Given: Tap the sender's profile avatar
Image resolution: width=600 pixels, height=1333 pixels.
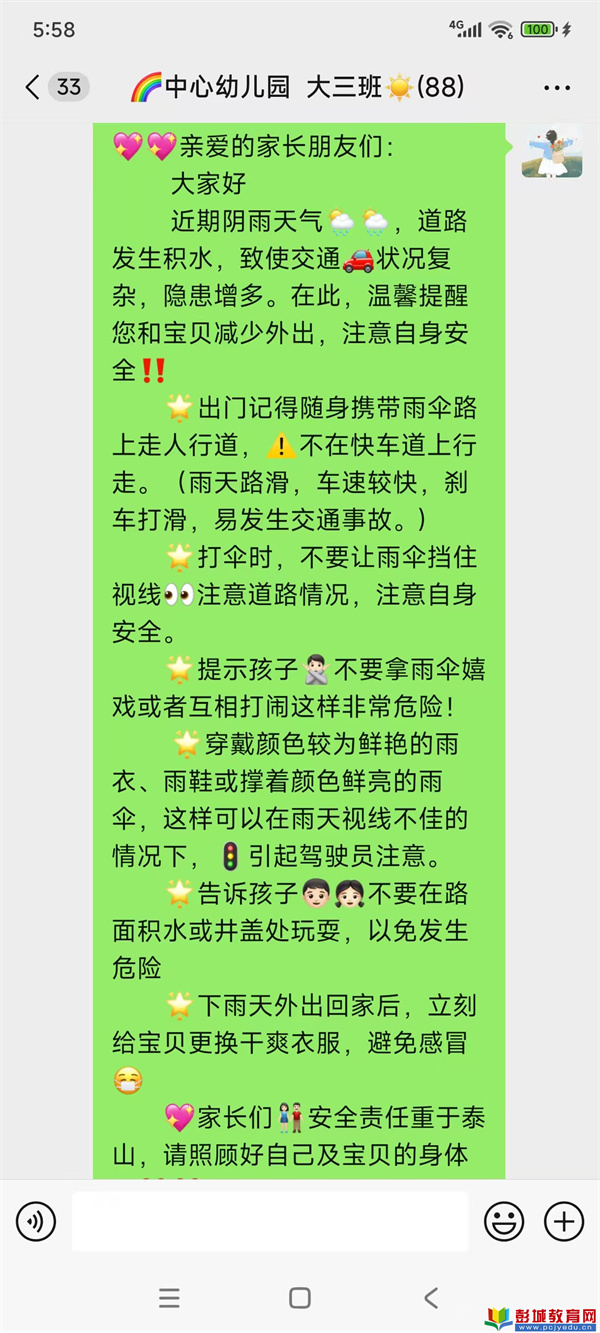Looking at the screenshot, I should pos(551,152).
